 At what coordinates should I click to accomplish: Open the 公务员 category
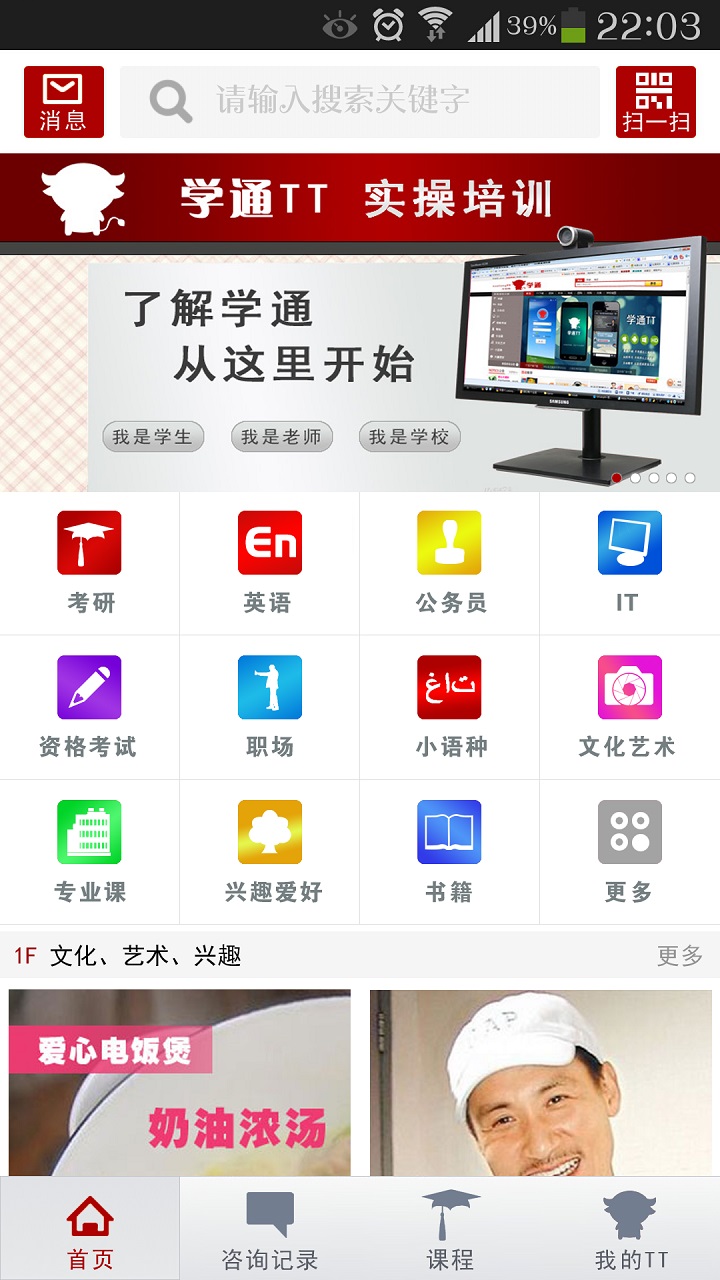coord(450,563)
